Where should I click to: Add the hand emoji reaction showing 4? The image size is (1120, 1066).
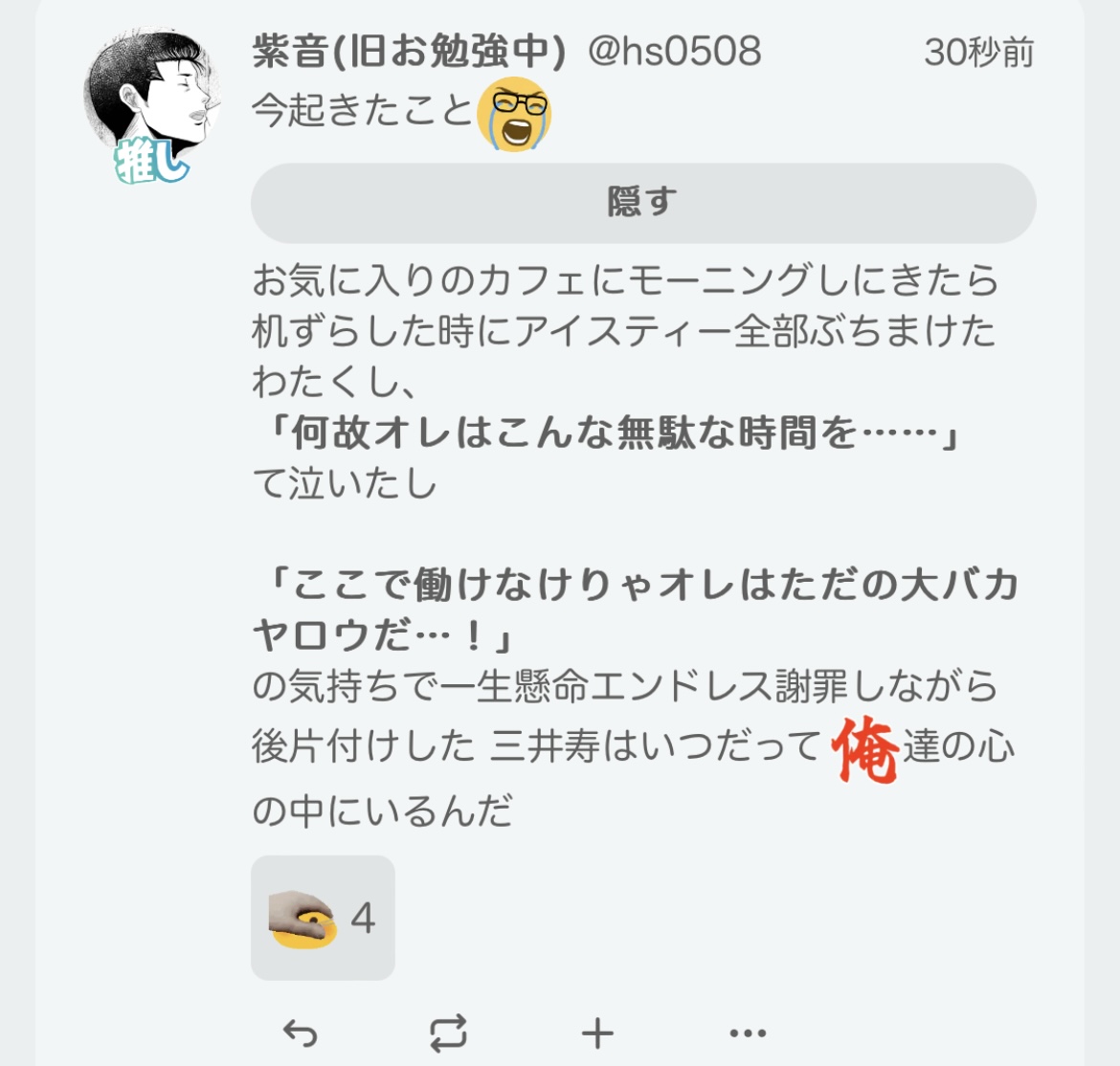[323, 918]
